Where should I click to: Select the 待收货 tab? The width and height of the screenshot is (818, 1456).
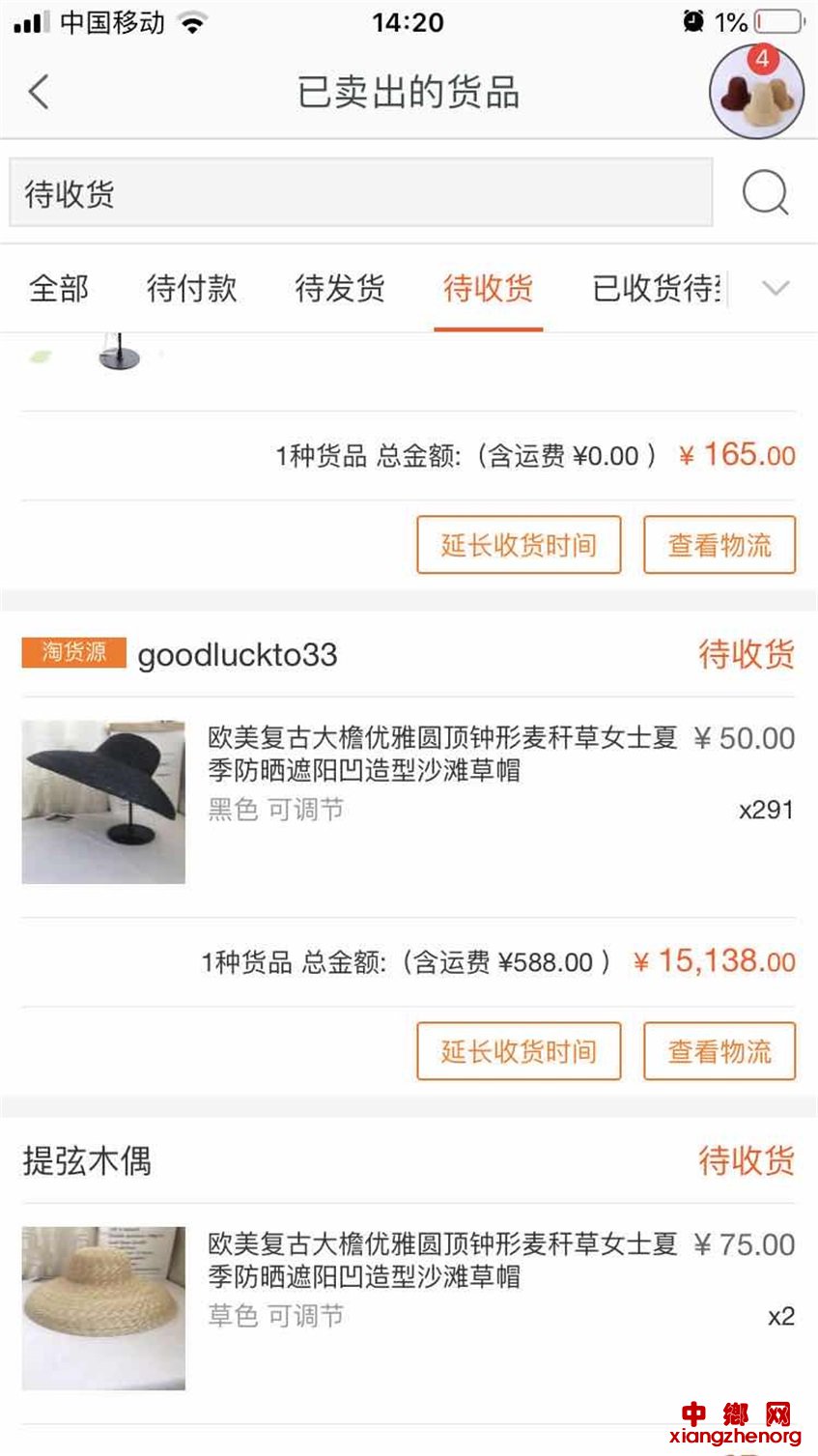click(x=488, y=288)
